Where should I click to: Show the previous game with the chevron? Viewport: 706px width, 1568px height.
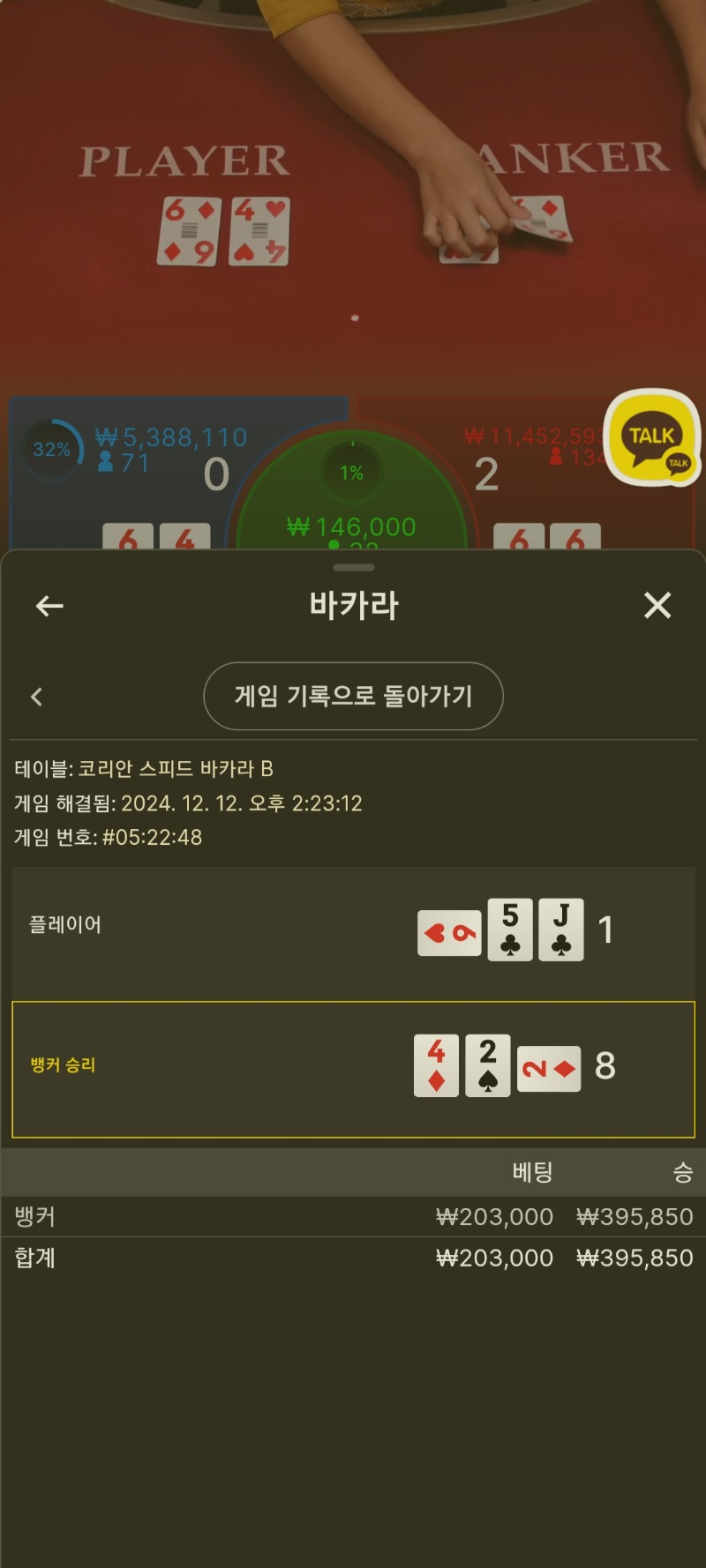point(36,697)
